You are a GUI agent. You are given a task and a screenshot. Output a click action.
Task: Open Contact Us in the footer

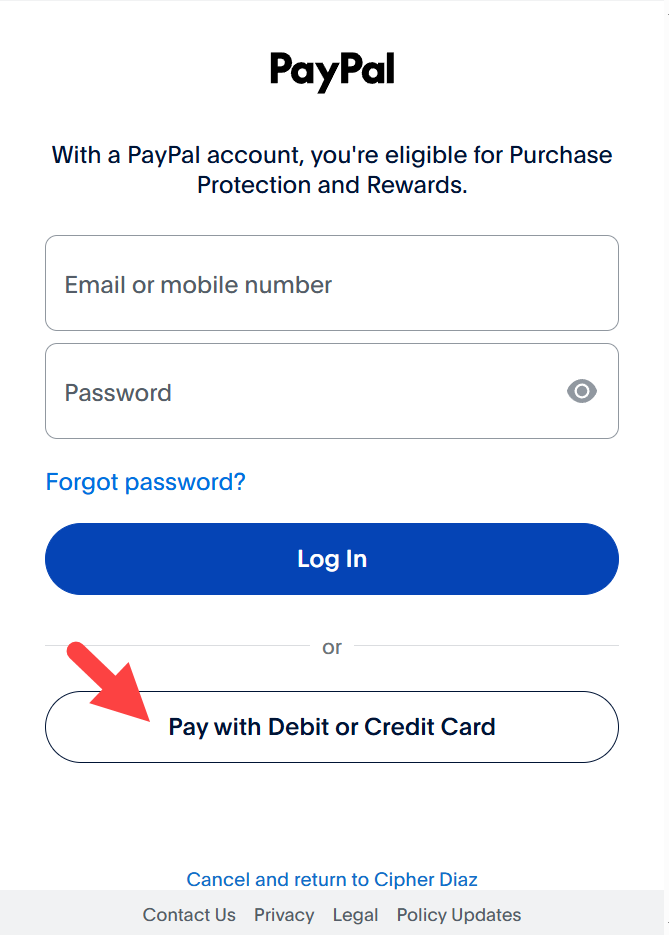pyautogui.click(x=189, y=915)
